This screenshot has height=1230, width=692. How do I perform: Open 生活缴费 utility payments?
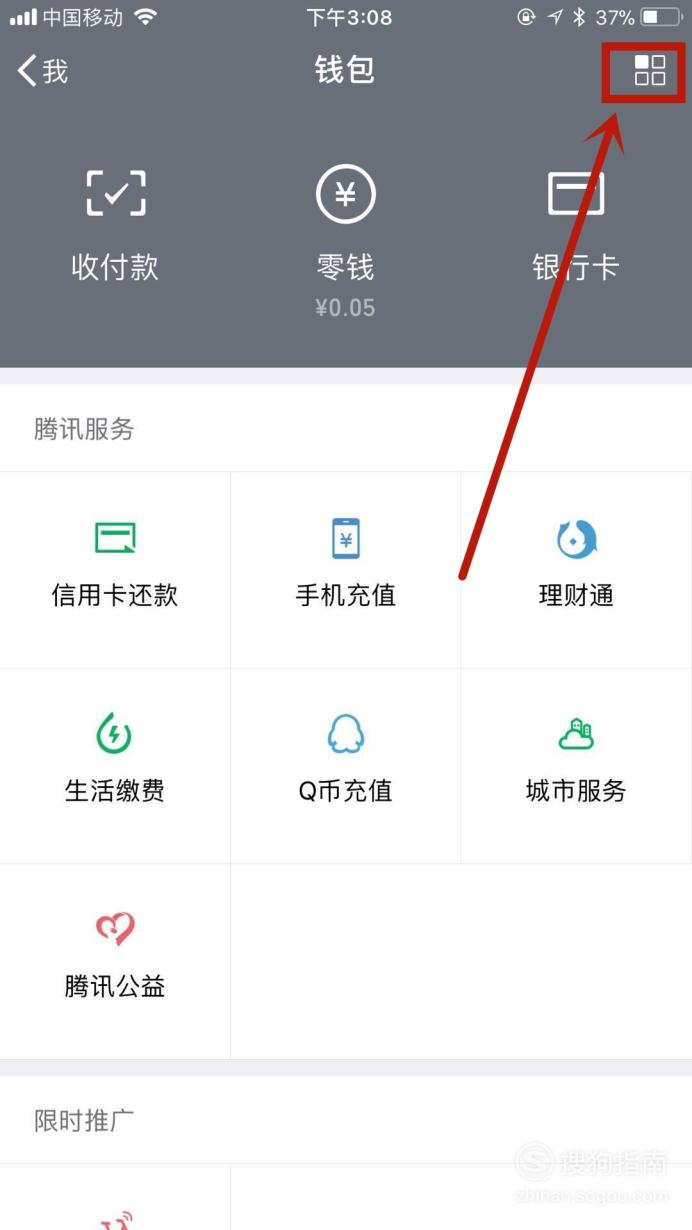pyautogui.click(x=115, y=766)
